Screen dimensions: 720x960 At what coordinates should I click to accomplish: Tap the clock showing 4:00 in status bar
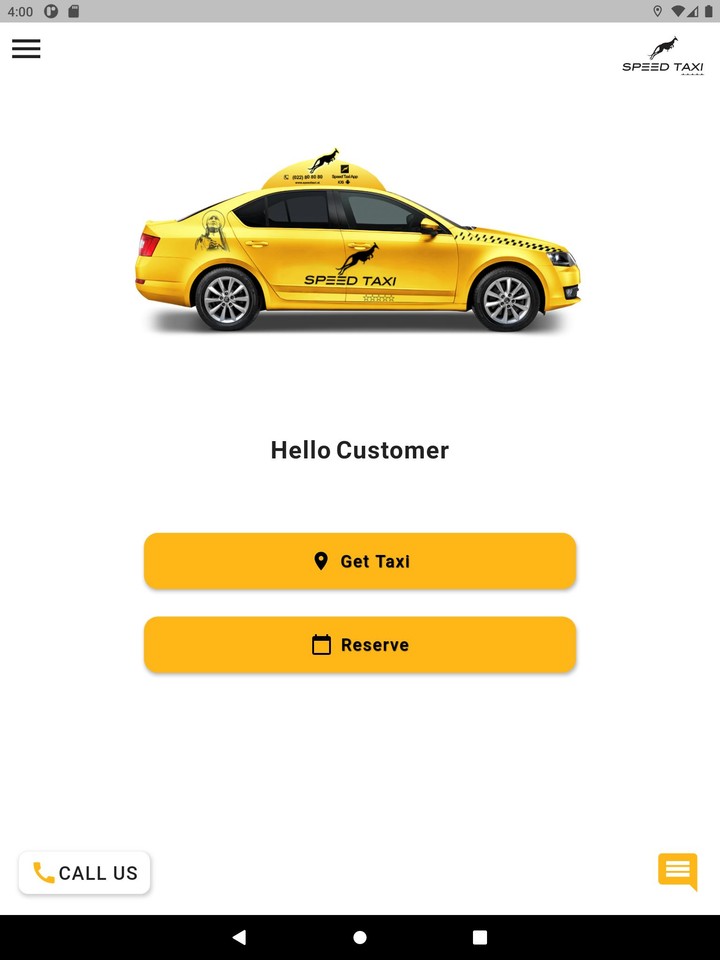pyautogui.click(x=20, y=12)
